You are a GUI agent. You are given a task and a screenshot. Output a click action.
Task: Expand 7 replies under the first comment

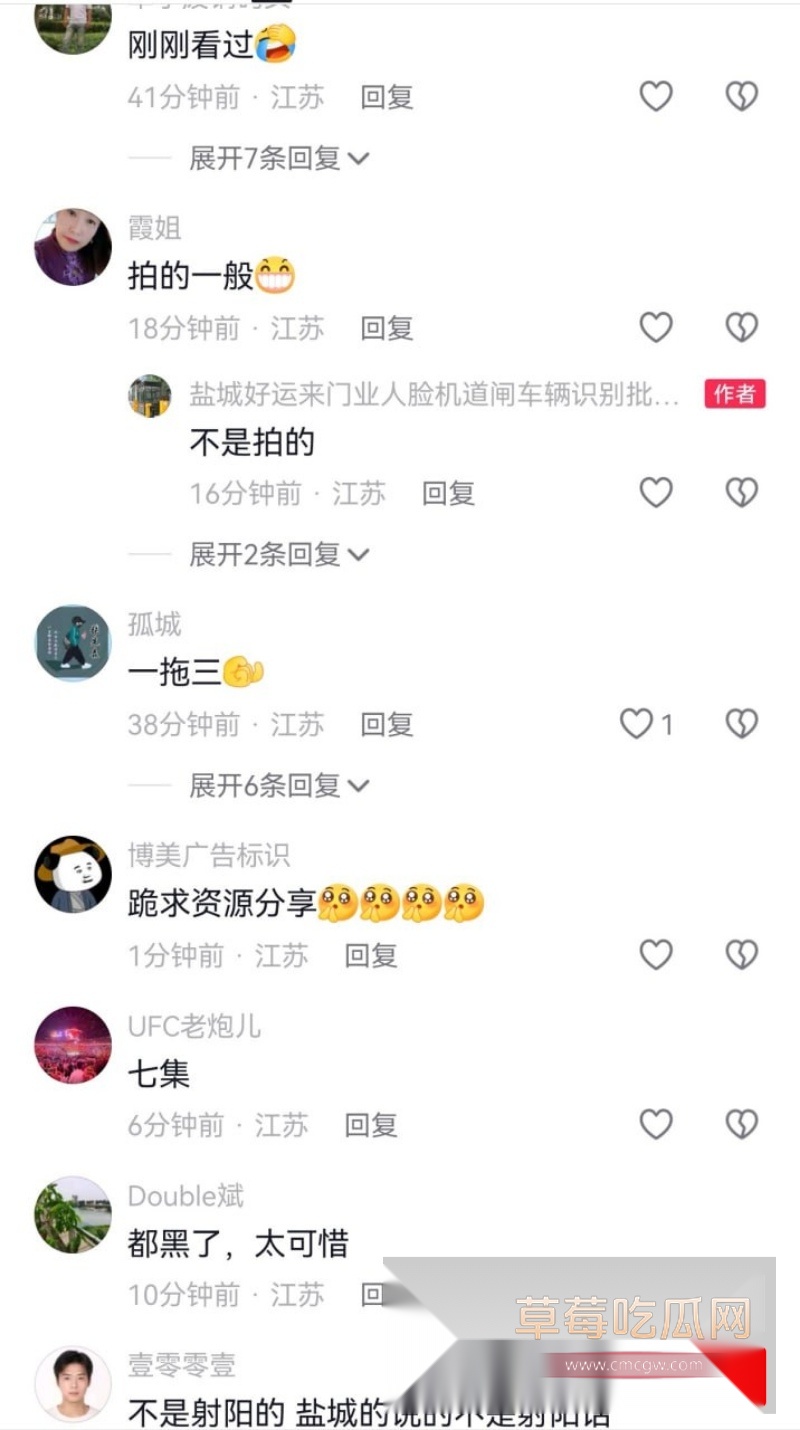(x=270, y=158)
